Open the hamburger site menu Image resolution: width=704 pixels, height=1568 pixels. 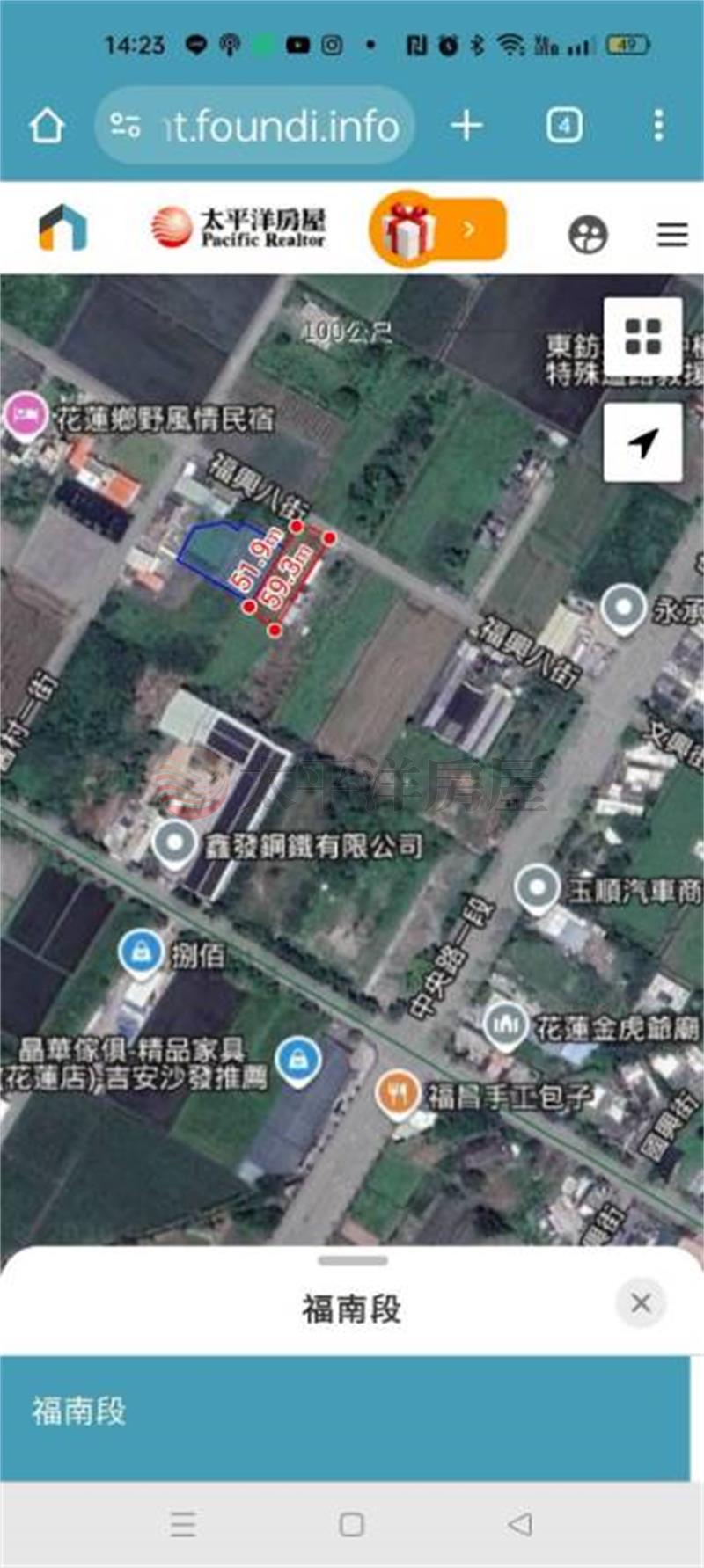tap(672, 234)
